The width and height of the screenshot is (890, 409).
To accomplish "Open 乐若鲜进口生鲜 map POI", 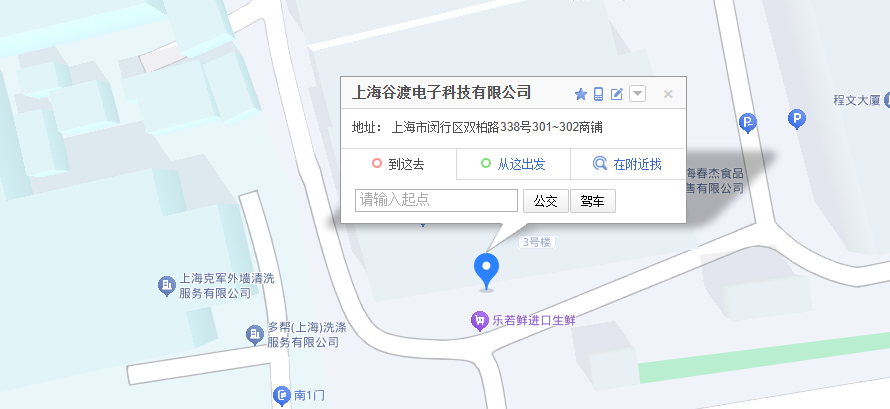I will [479, 321].
